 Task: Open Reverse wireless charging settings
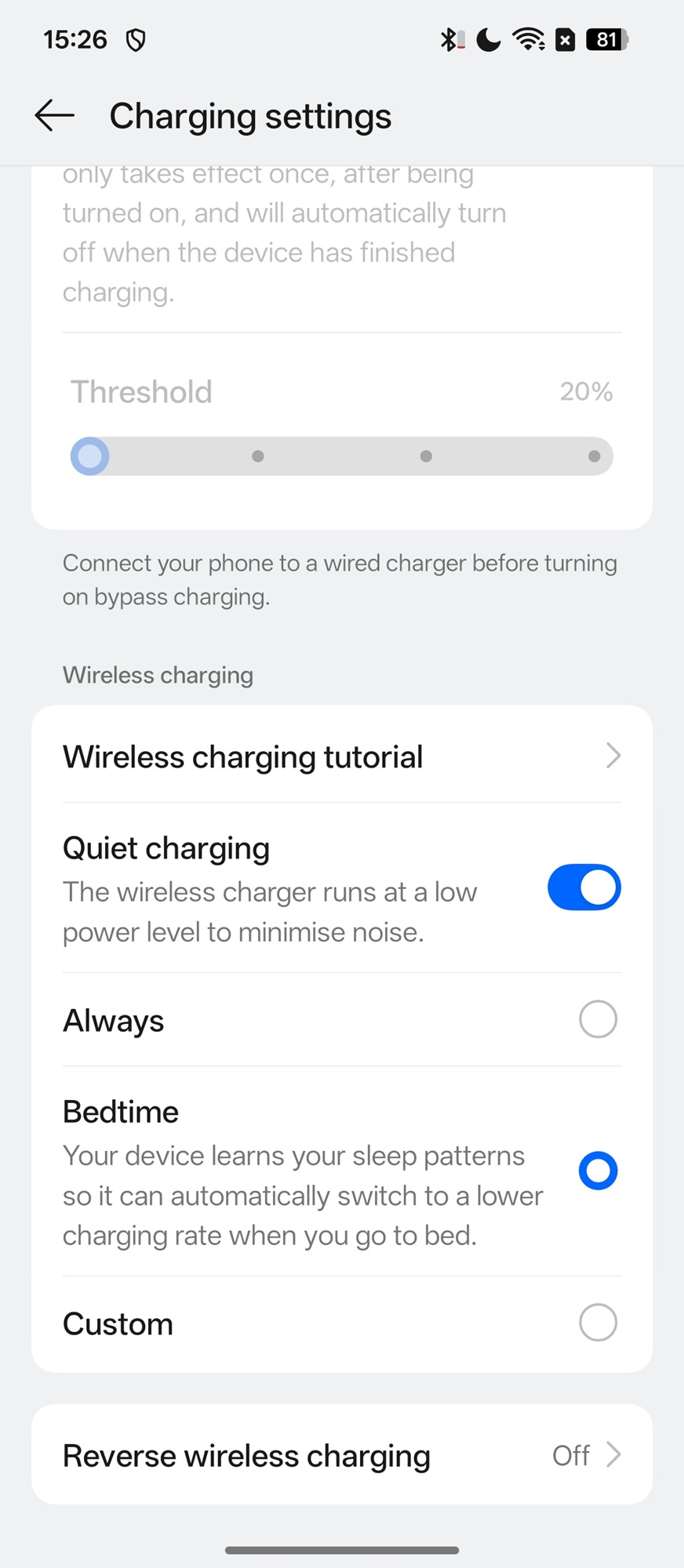[341, 1455]
